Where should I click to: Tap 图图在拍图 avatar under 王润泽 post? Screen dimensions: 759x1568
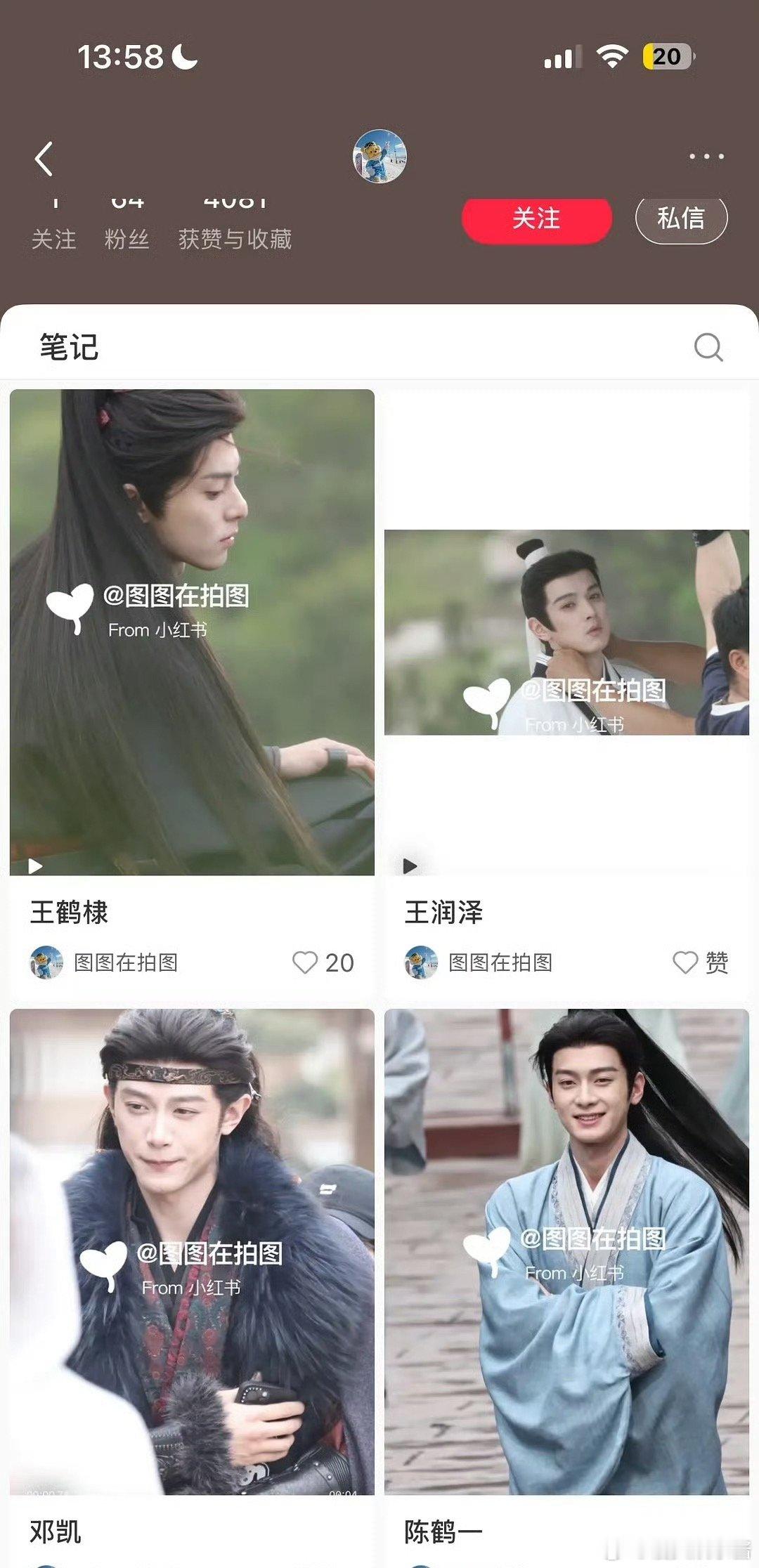[423, 963]
